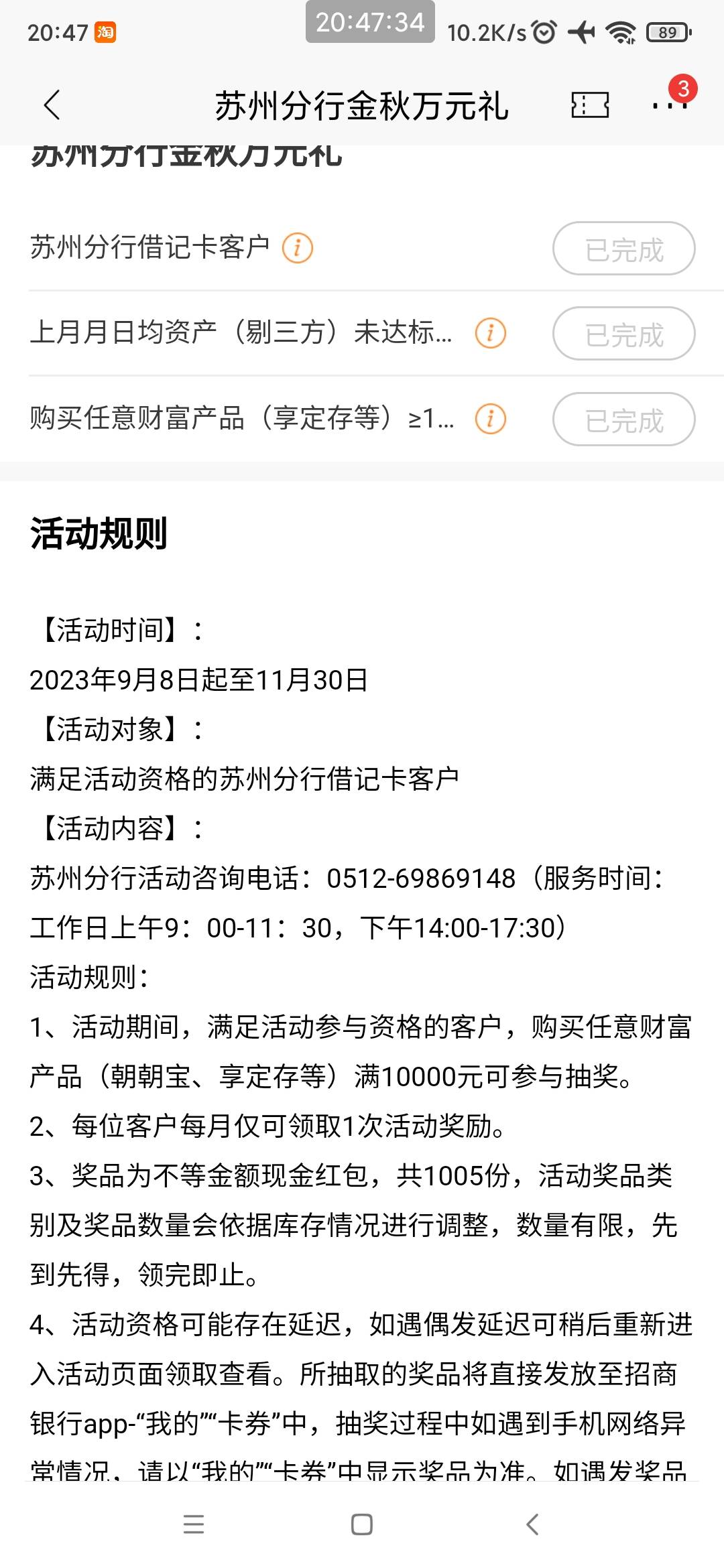Go to home screen via navigation bar
The image size is (724, 1568).
[x=362, y=1524]
